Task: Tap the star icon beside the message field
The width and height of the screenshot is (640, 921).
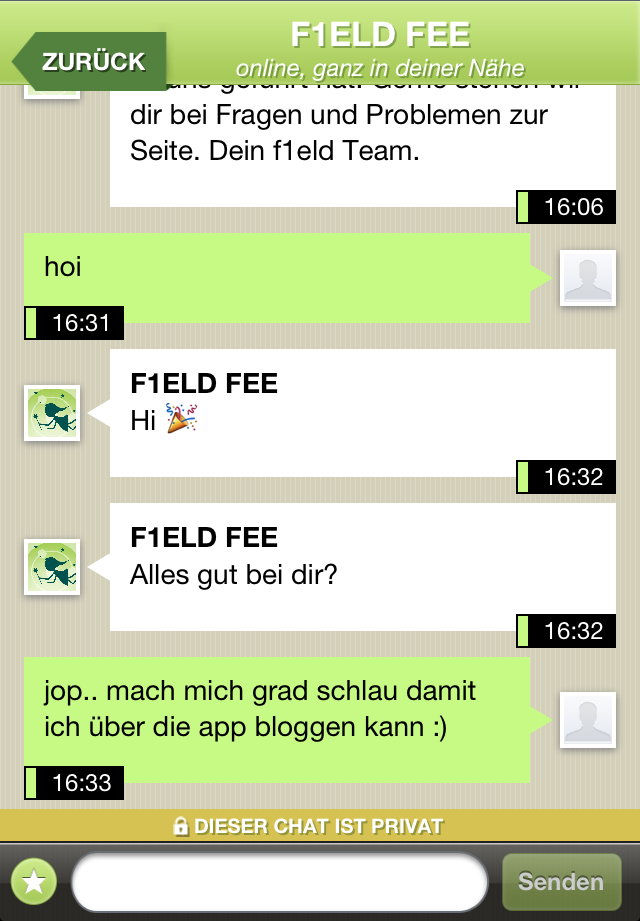Action: point(35,882)
